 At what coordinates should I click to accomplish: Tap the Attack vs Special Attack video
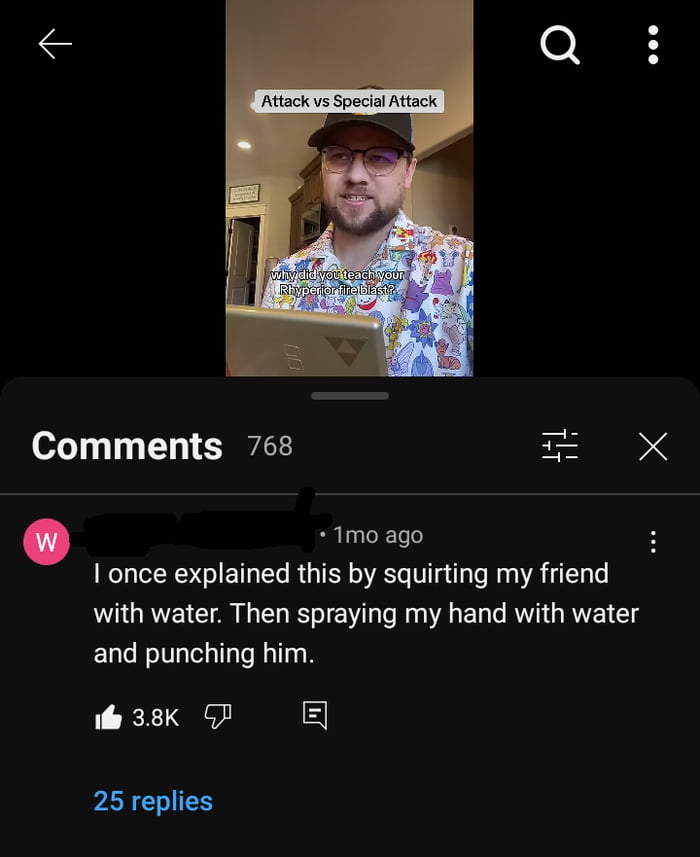coord(349,200)
